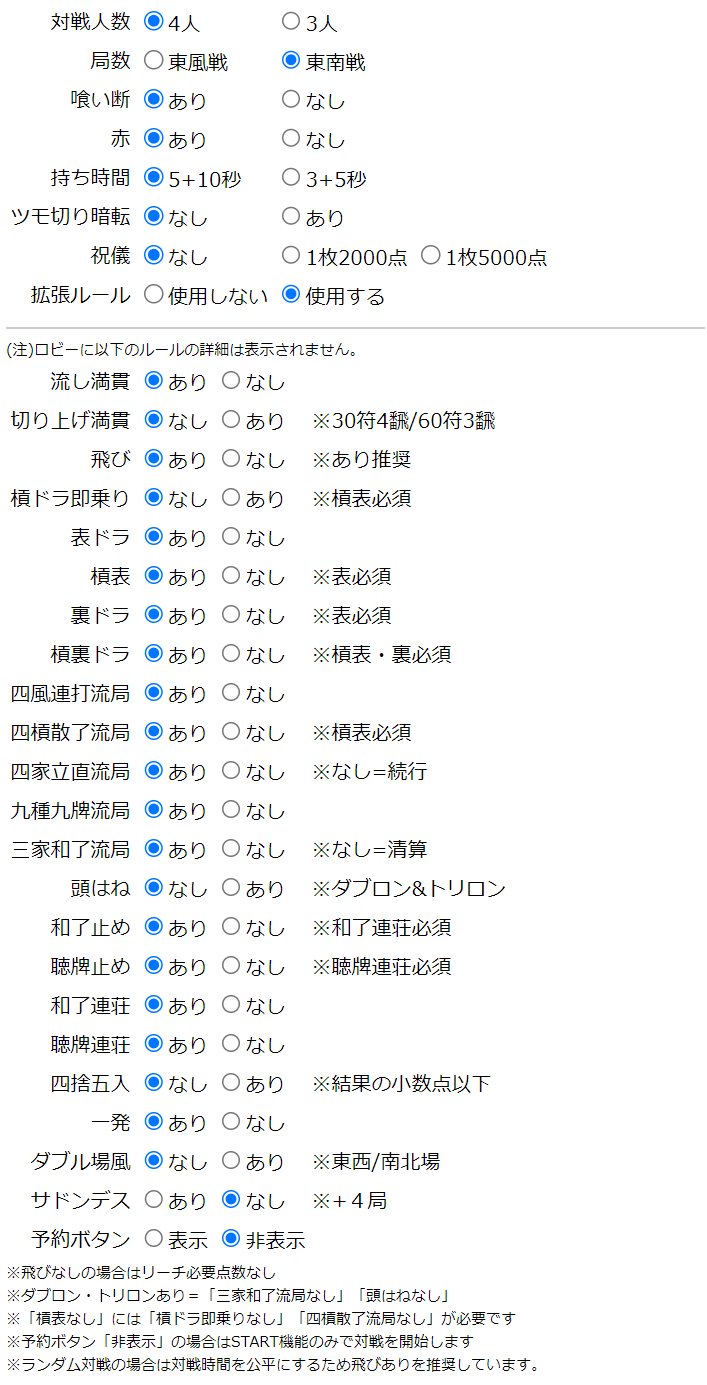Select 3人 for 対戦人数

coord(291,21)
